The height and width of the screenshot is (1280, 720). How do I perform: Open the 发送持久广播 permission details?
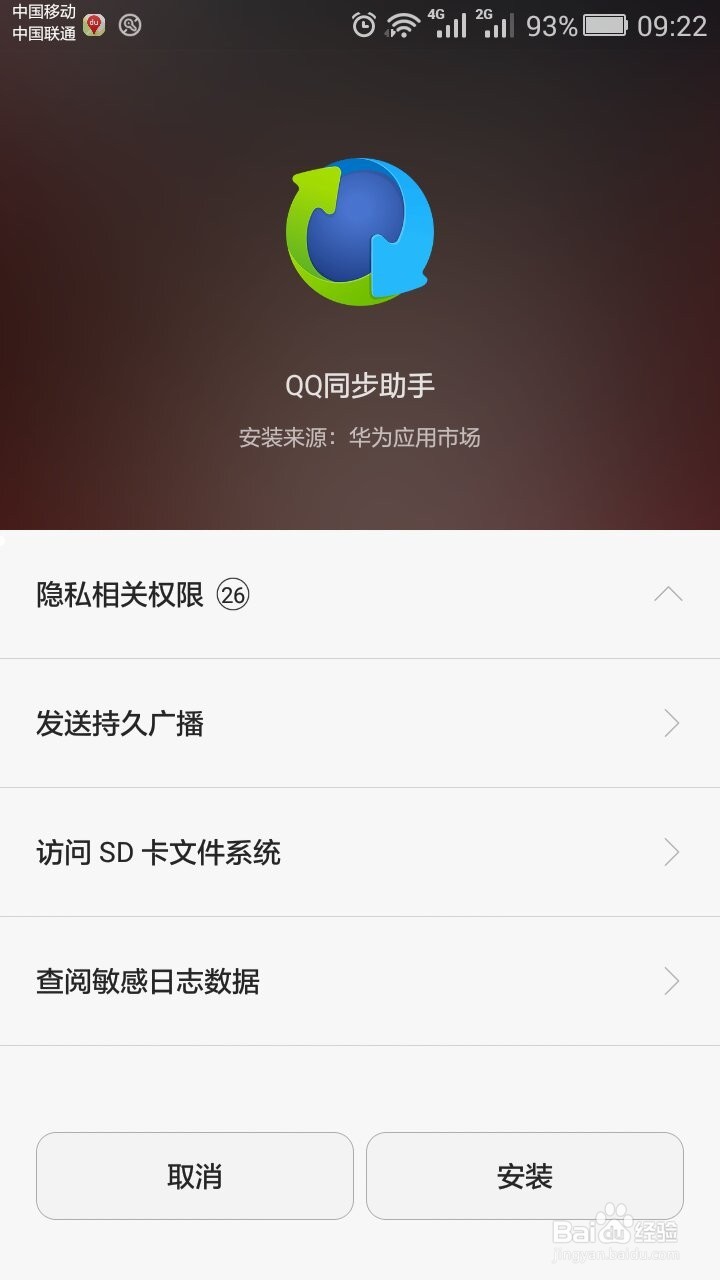(x=360, y=723)
